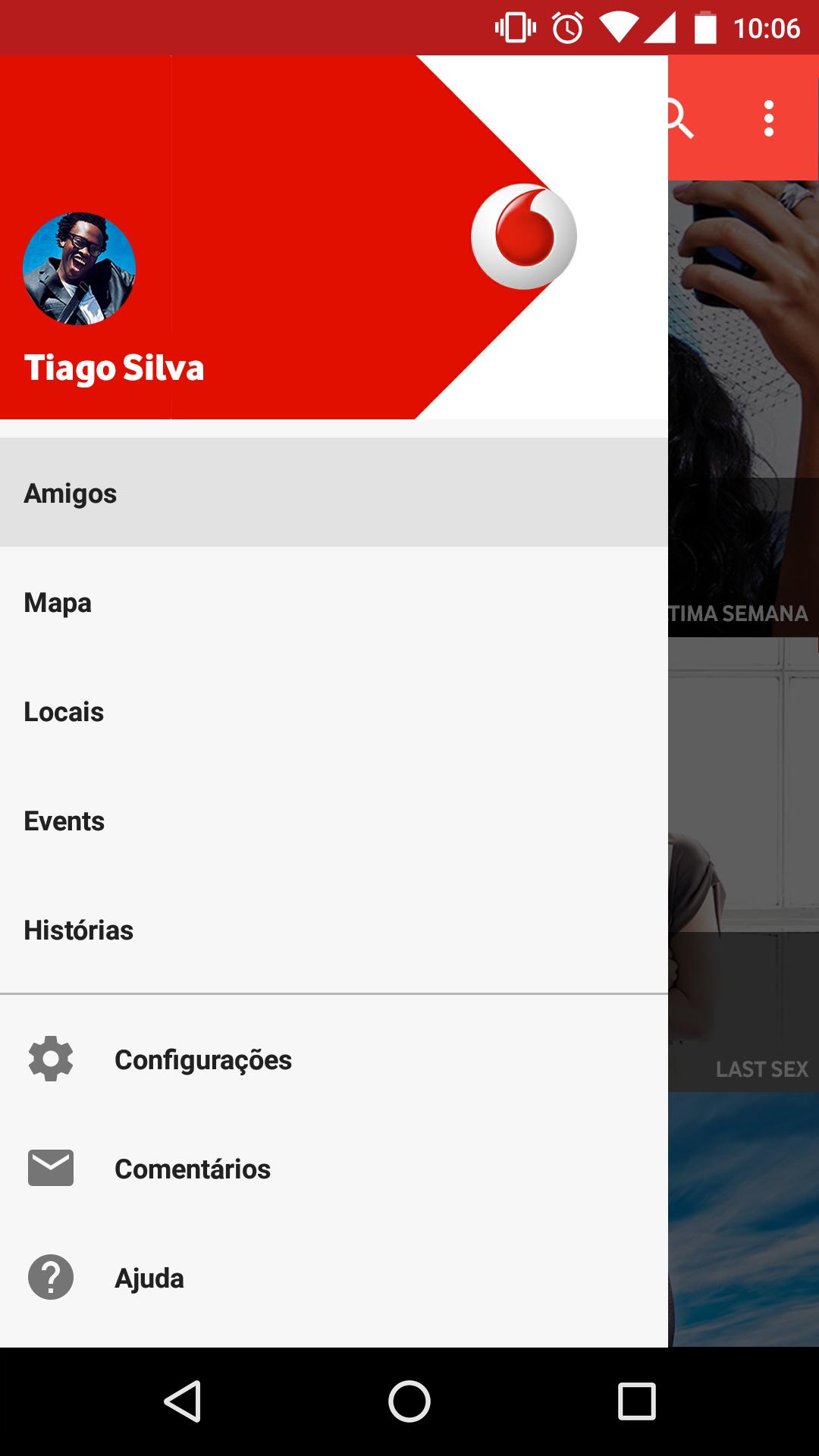The image size is (819, 1456).
Task: Open the Amigos section
Action: click(334, 493)
